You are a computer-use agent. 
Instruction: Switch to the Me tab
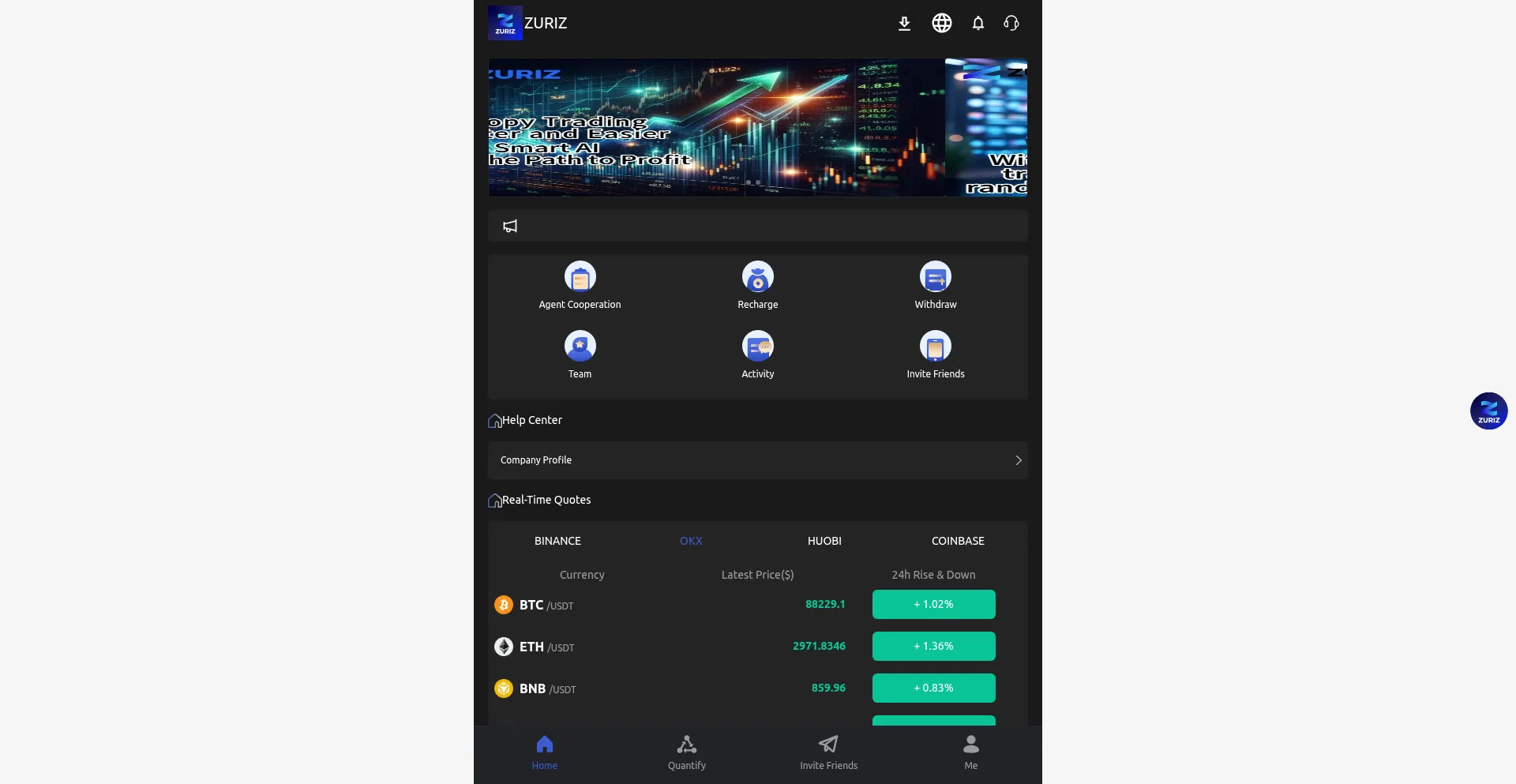point(970,752)
